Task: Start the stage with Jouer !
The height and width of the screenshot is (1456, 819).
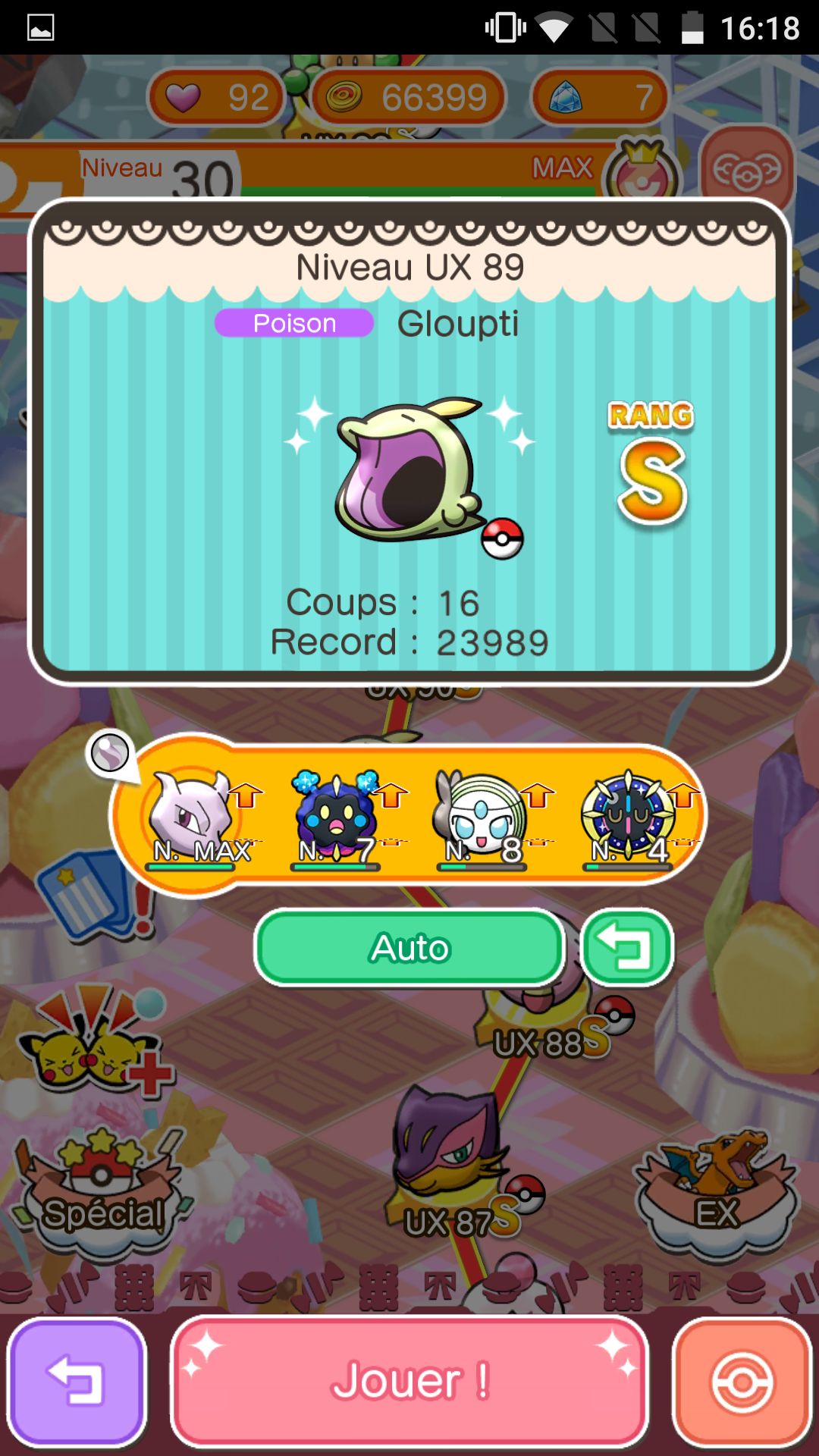Action: tap(409, 1381)
